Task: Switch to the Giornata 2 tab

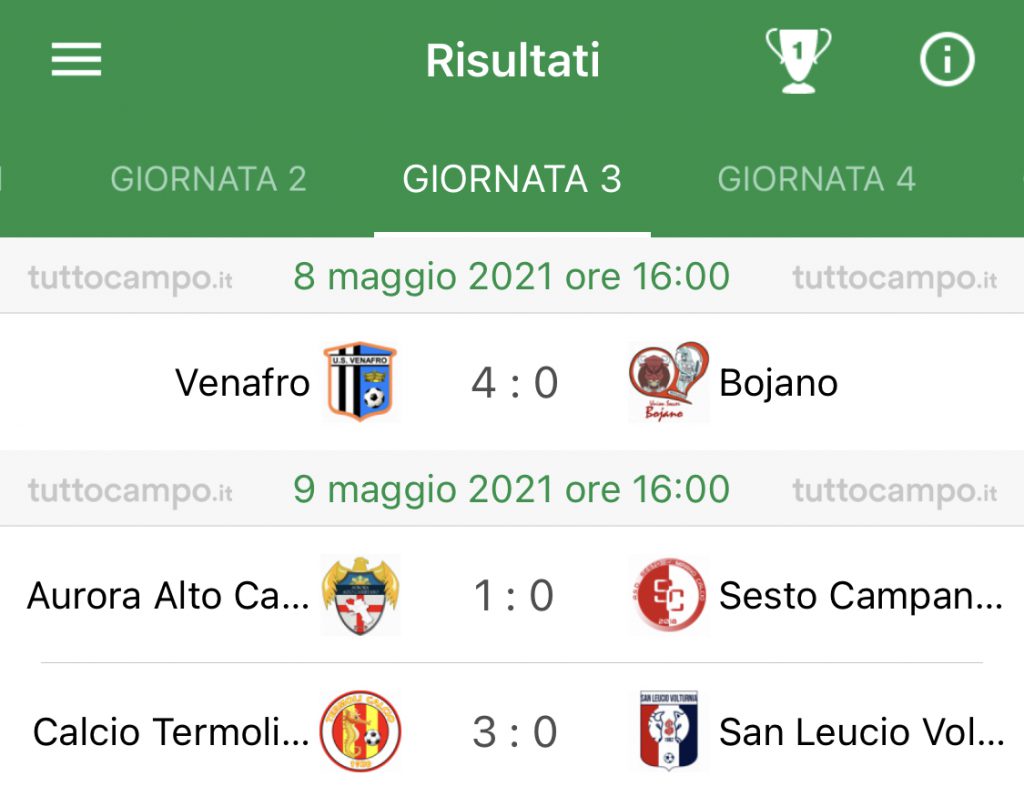Action: click(x=208, y=179)
